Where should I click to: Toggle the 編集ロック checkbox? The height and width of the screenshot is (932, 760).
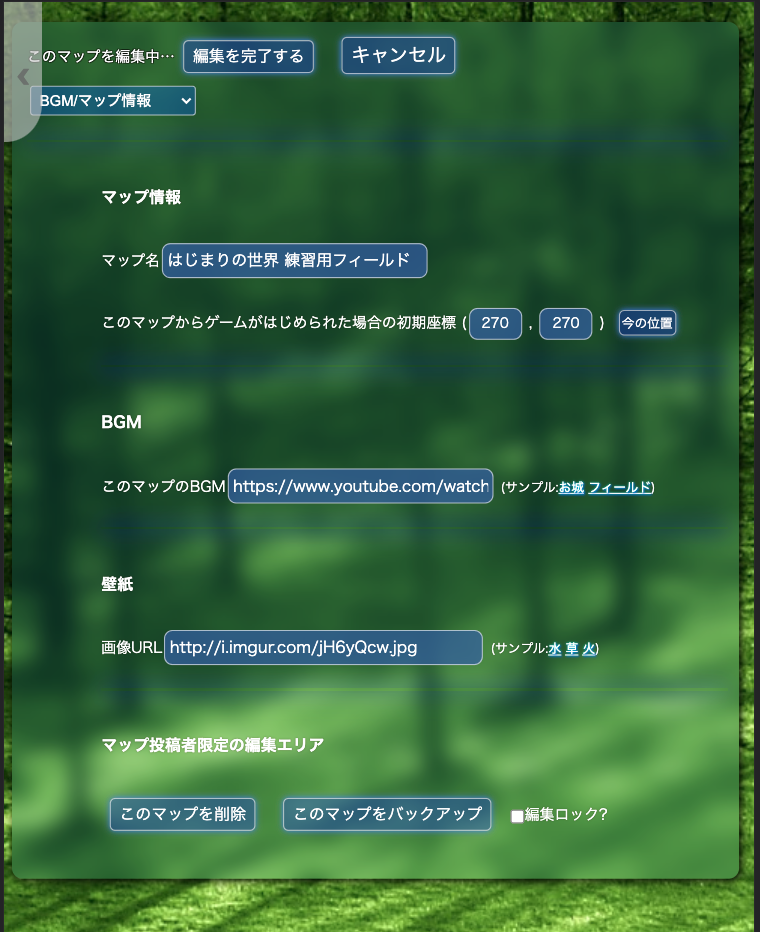(517, 816)
